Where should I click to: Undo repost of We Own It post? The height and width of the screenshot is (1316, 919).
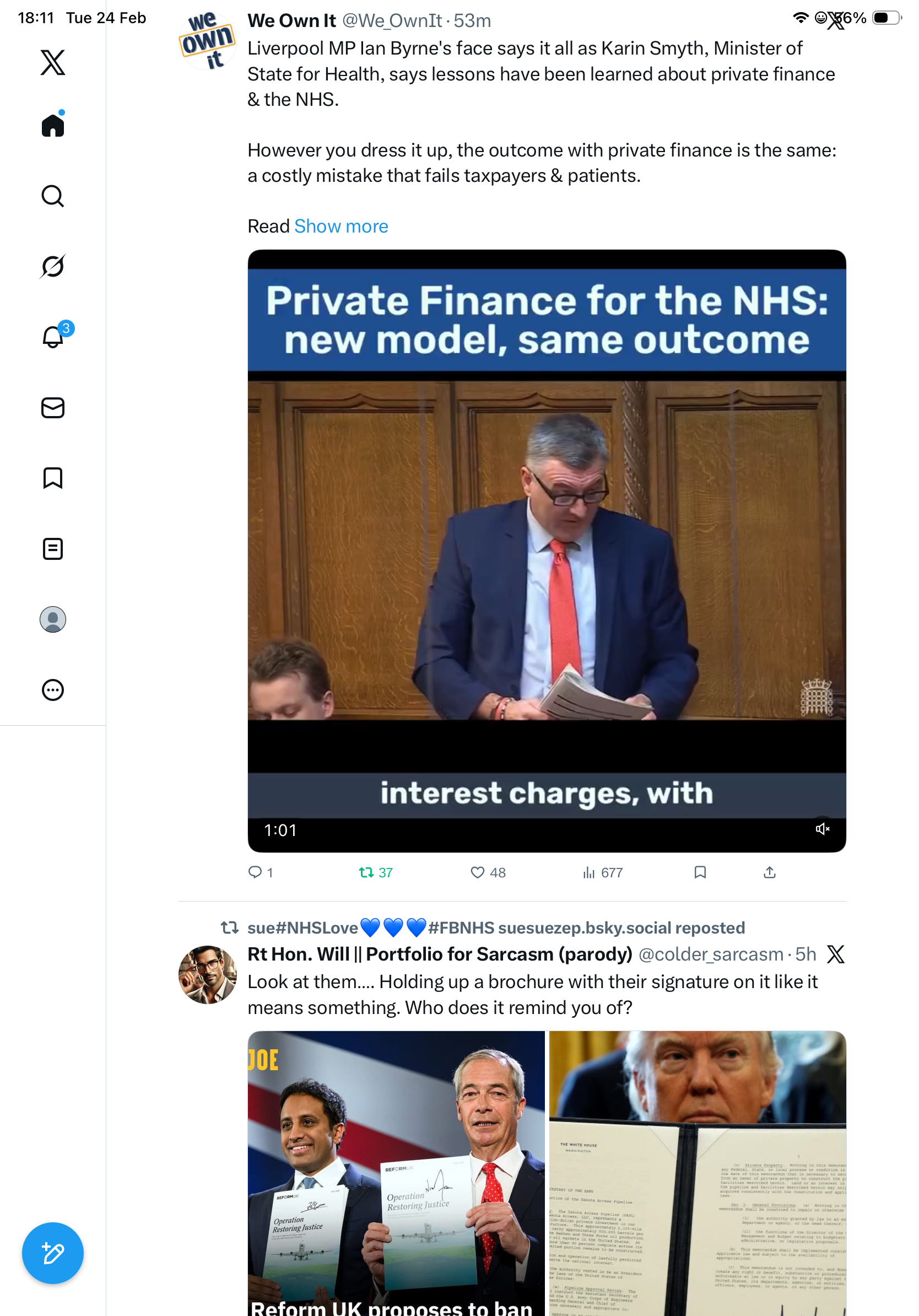[x=367, y=872]
